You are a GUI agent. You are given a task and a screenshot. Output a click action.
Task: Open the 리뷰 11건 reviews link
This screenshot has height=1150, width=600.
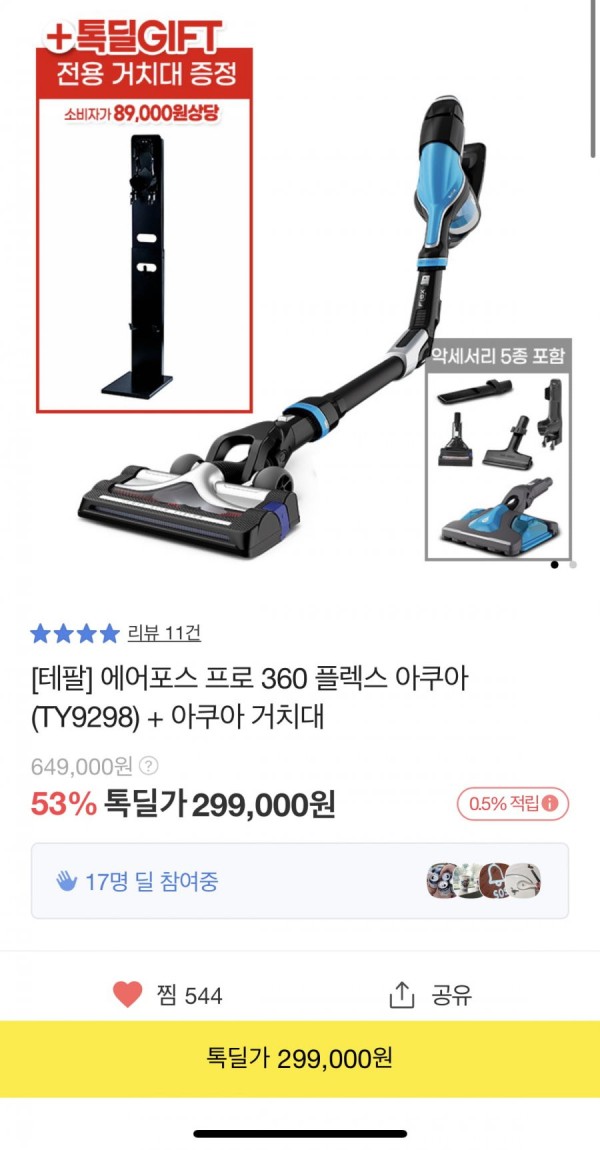[164, 633]
